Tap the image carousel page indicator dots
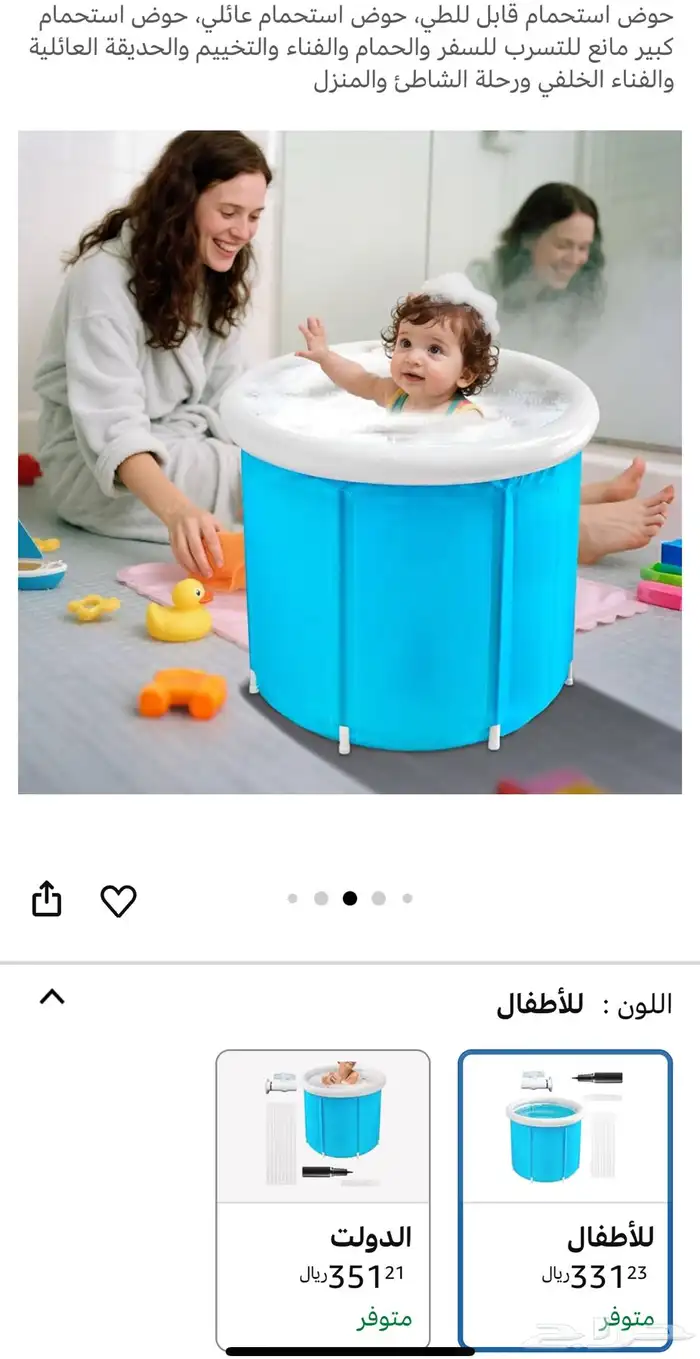Screen dimensions: 700x1359 point(350,898)
